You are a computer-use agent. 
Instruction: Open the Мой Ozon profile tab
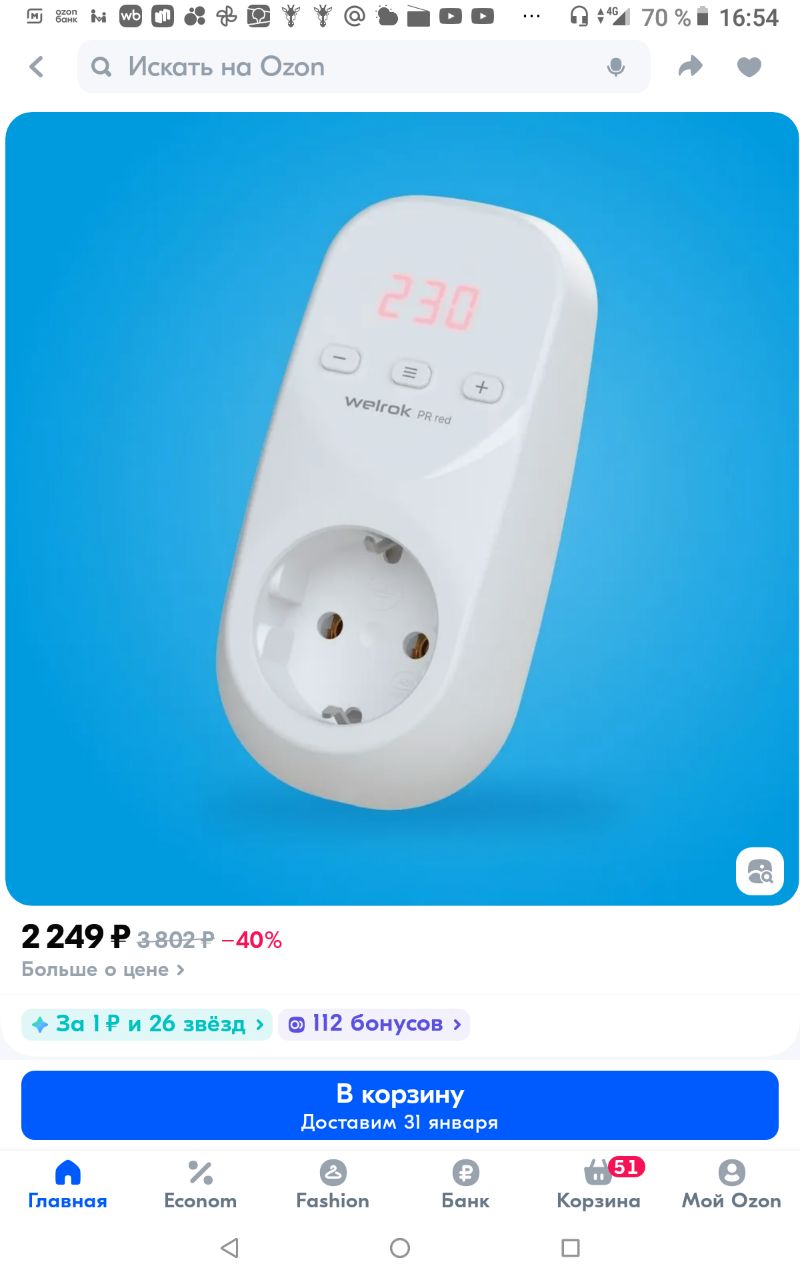pyautogui.click(x=732, y=1185)
